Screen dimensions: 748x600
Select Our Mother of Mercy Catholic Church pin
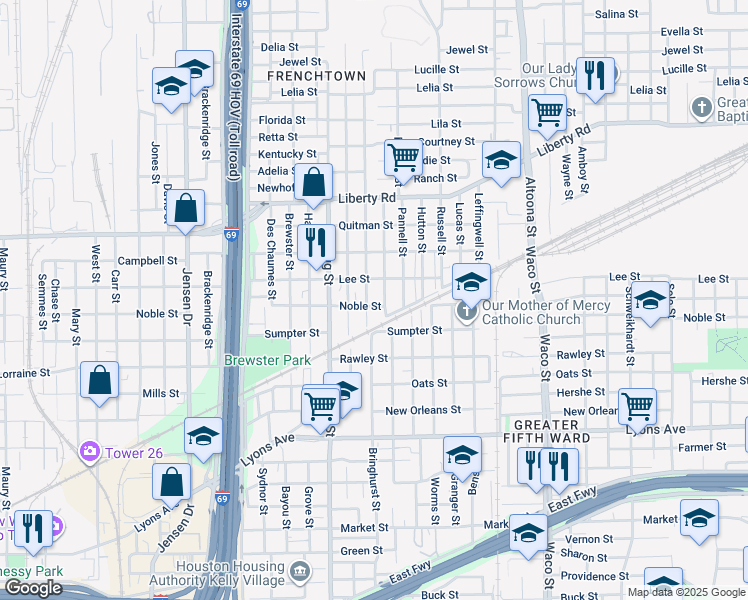click(466, 313)
